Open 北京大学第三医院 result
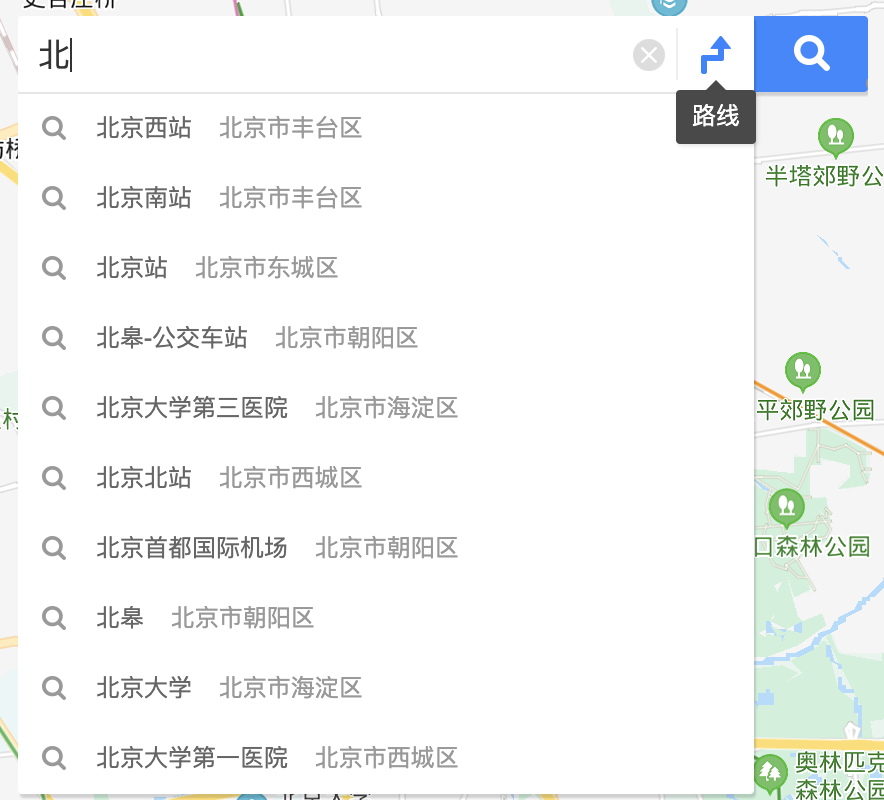This screenshot has width=884, height=800. (x=192, y=408)
